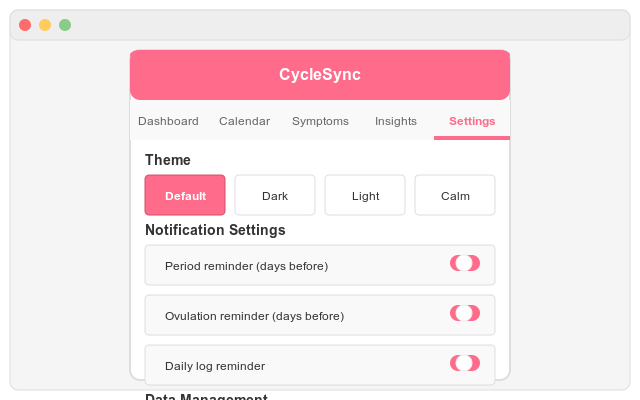
Task: Toggle the Daily log reminder switch
Action: pos(465,363)
